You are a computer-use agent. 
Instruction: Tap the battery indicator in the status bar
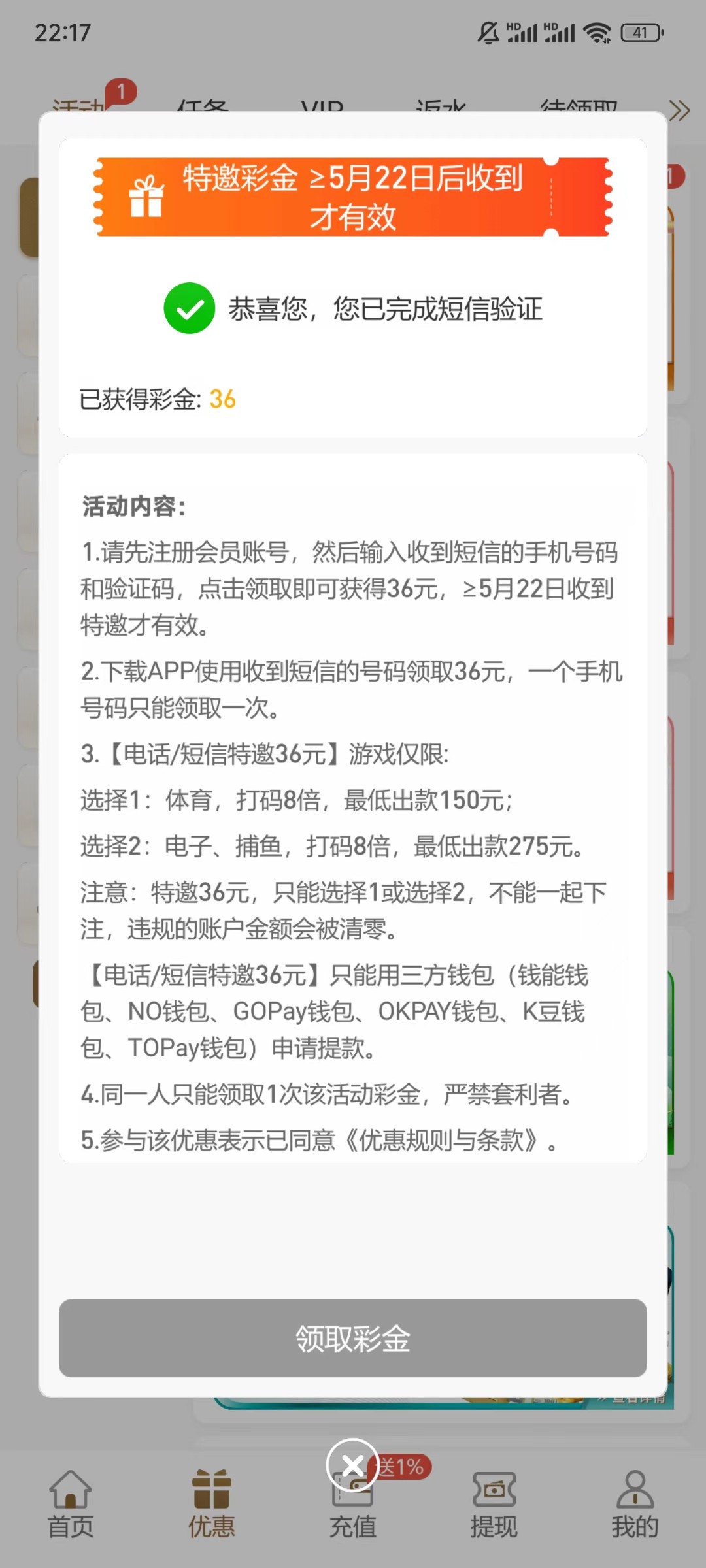pos(641,32)
